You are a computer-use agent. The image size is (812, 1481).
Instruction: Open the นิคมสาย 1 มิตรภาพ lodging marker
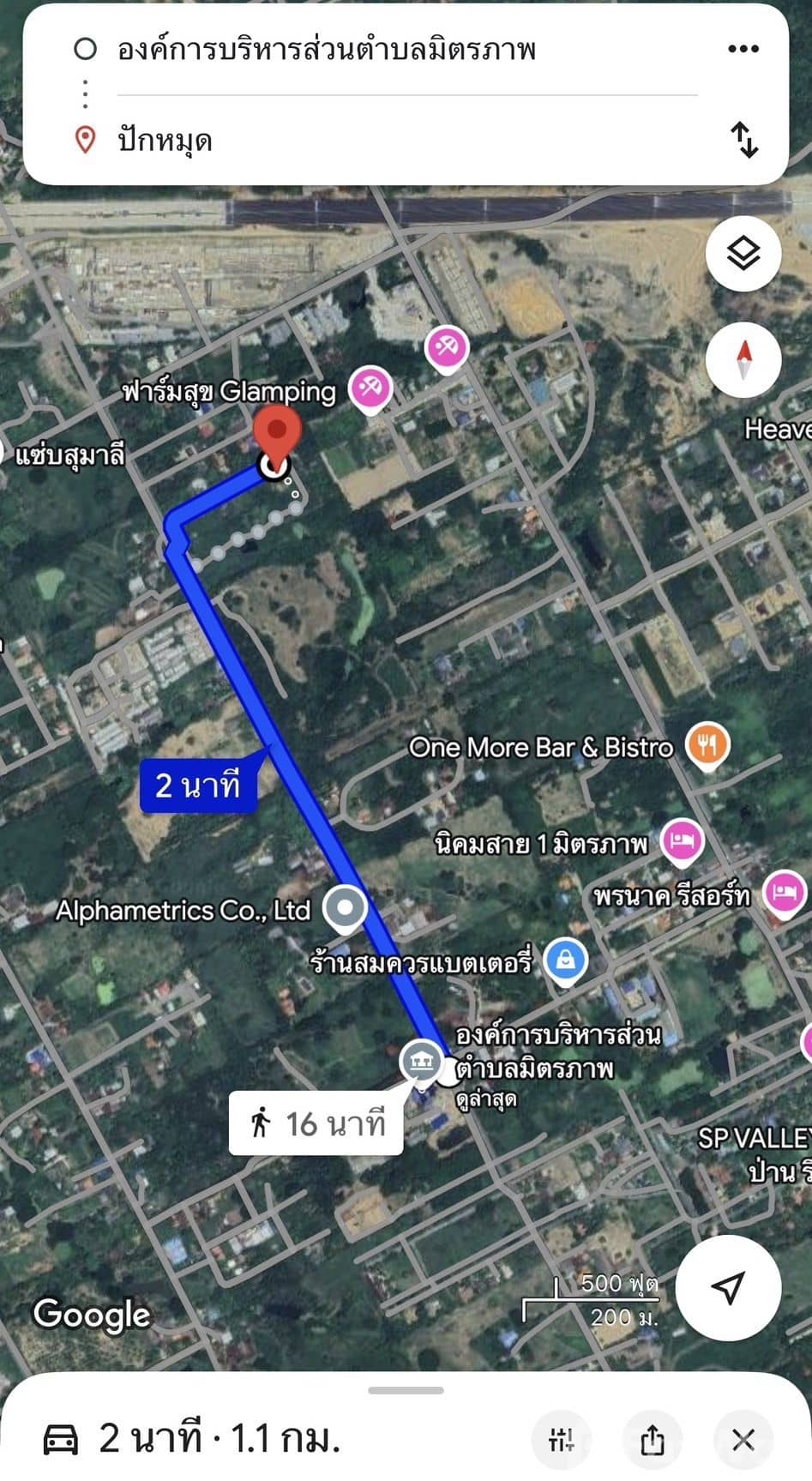[x=683, y=841]
